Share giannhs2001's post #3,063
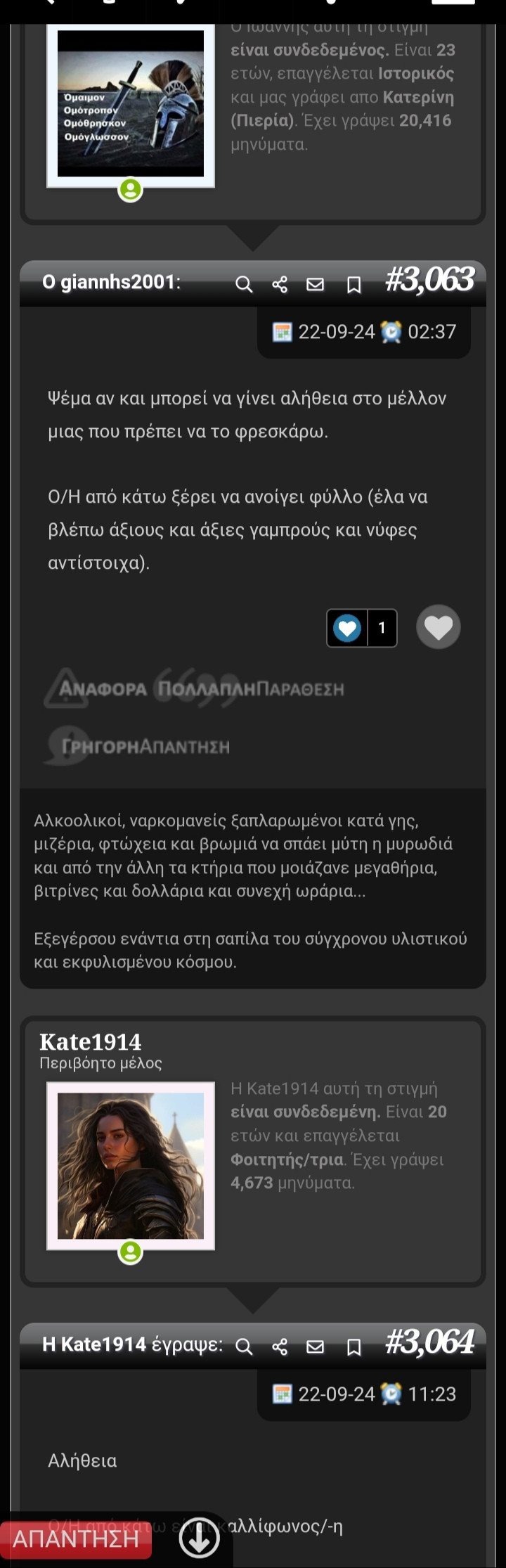Image resolution: width=506 pixels, height=1568 pixels. [280, 284]
